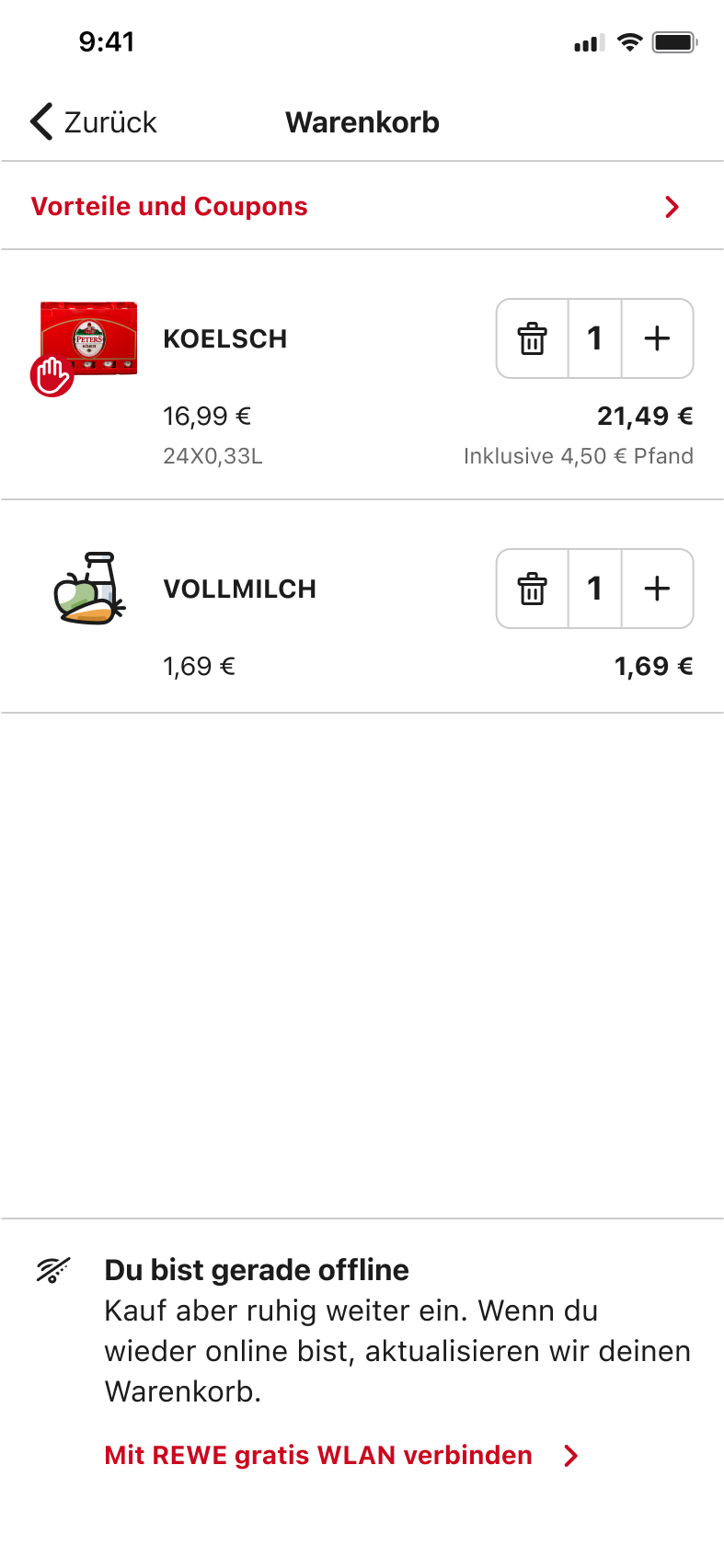Increase VOLLMILCH quantity with the plus icon
Viewport: 724px width, 1568px height.
657,589
